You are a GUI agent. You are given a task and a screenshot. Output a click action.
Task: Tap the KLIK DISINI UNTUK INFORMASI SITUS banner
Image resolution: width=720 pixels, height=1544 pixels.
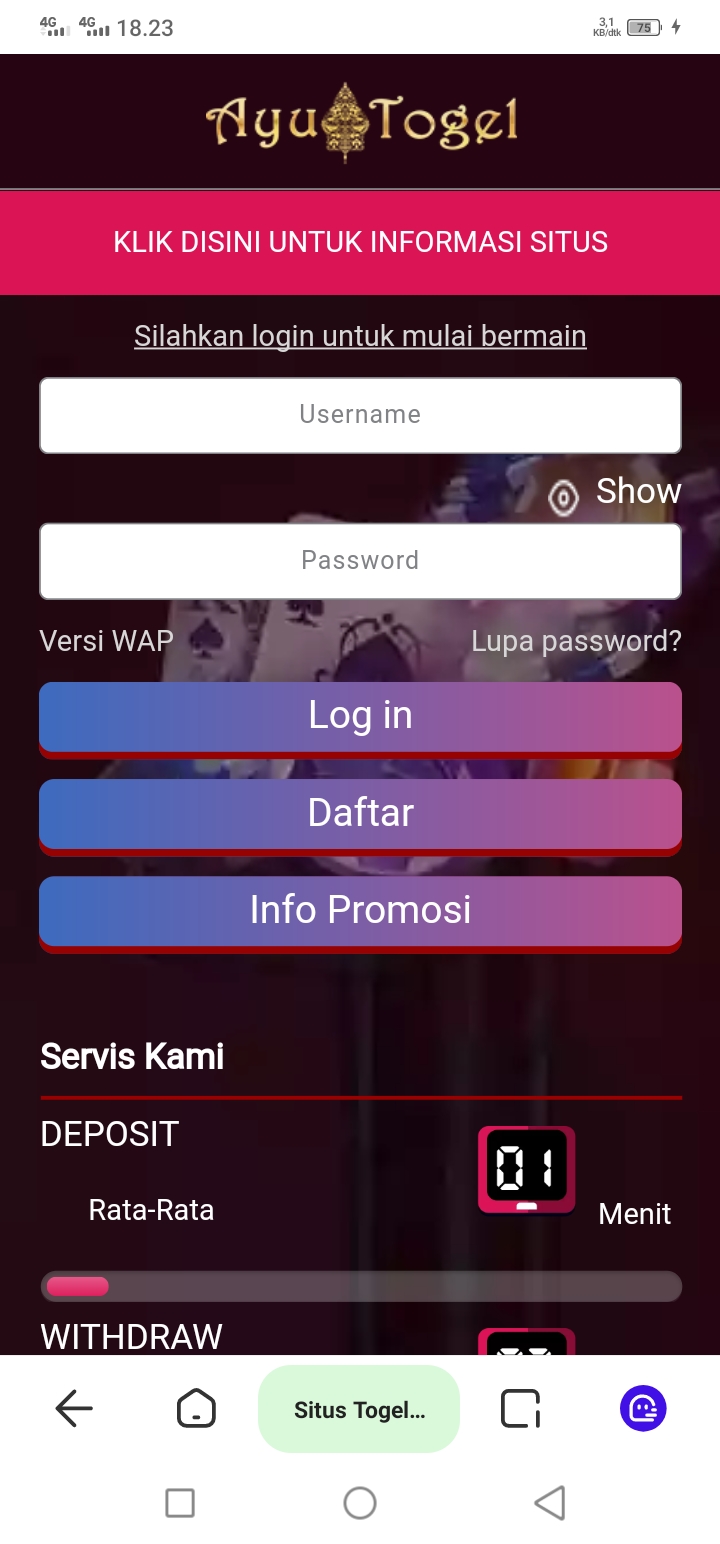pos(360,242)
